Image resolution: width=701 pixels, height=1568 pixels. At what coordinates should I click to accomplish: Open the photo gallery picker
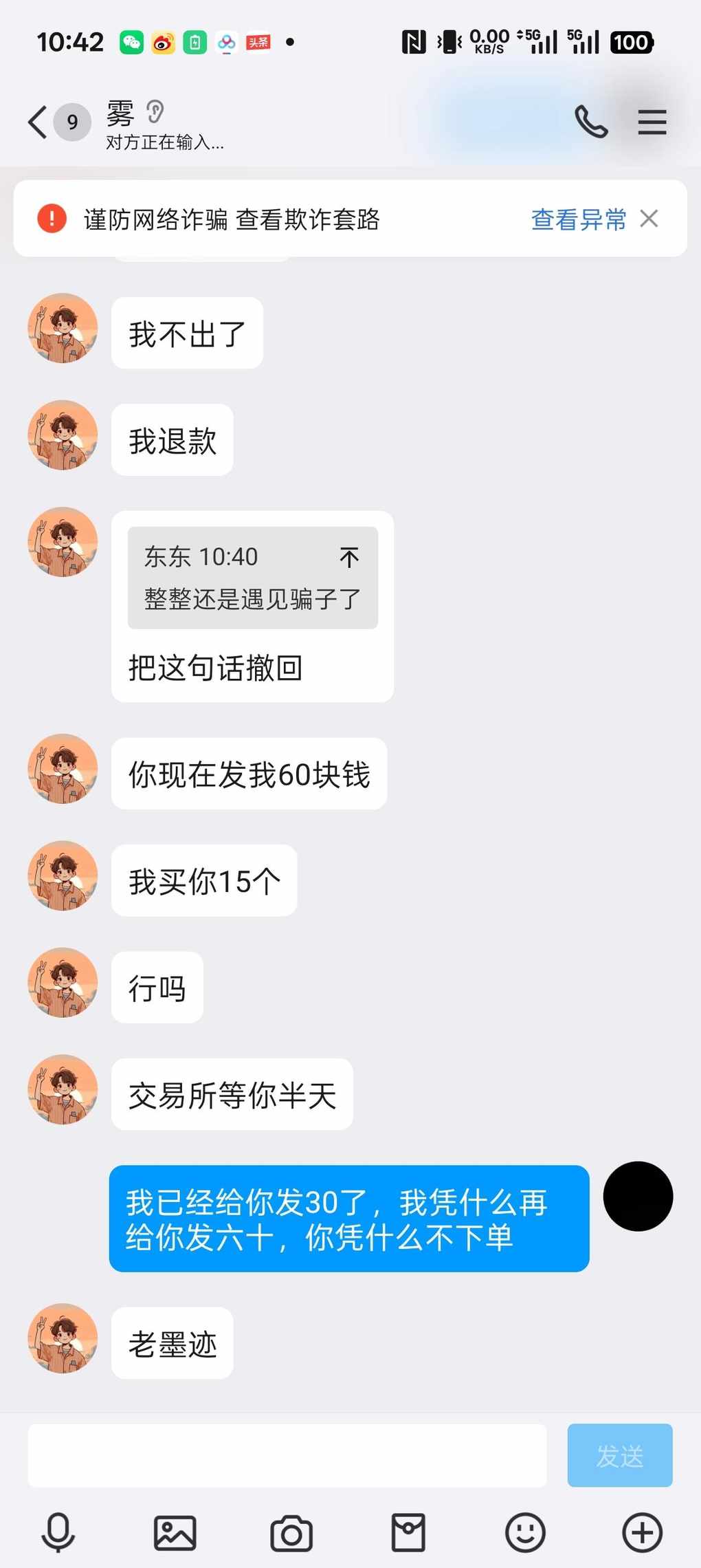175,1533
